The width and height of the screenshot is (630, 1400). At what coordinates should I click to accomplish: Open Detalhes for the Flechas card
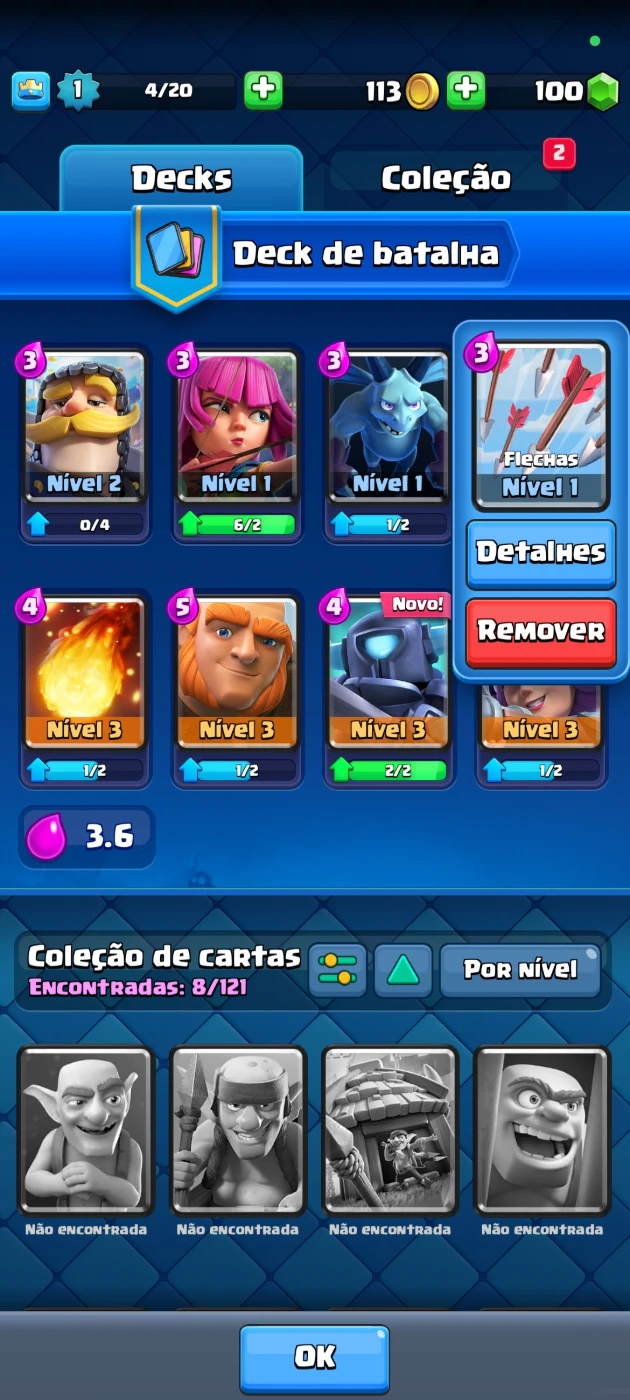[x=540, y=551]
